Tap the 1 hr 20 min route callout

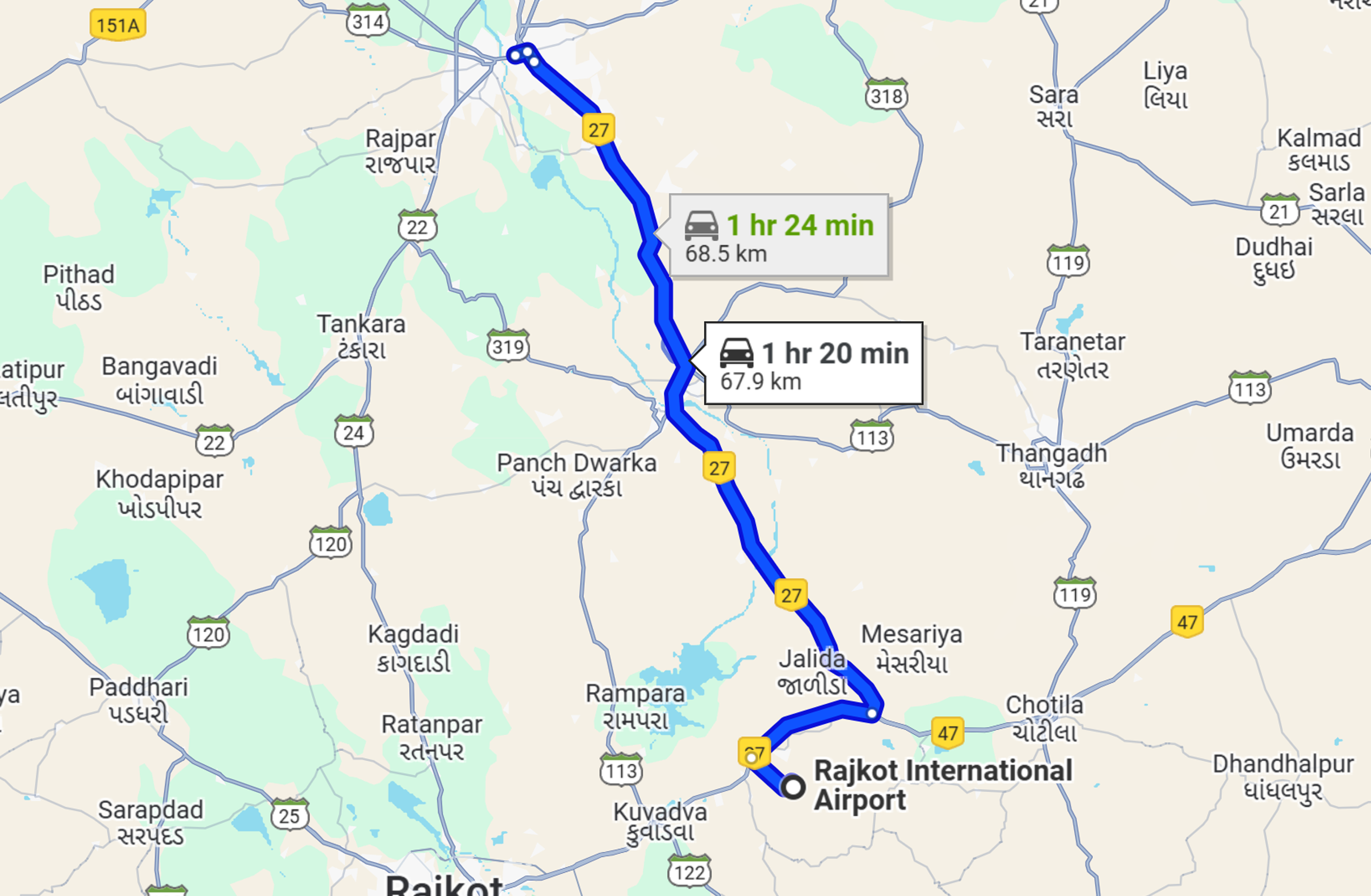(x=813, y=364)
